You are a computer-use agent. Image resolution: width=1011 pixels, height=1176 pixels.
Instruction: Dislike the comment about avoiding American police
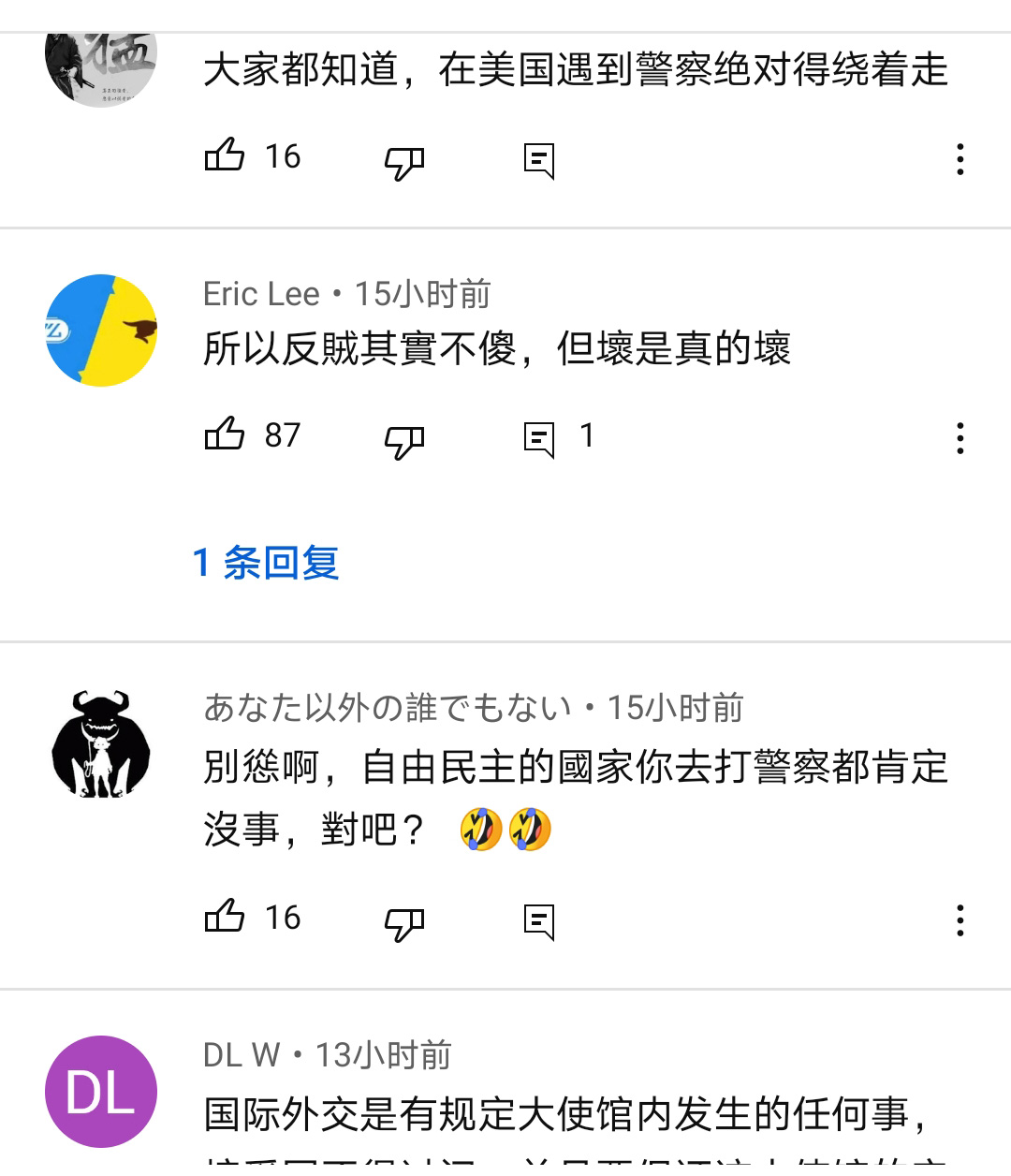click(x=404, y=162)
